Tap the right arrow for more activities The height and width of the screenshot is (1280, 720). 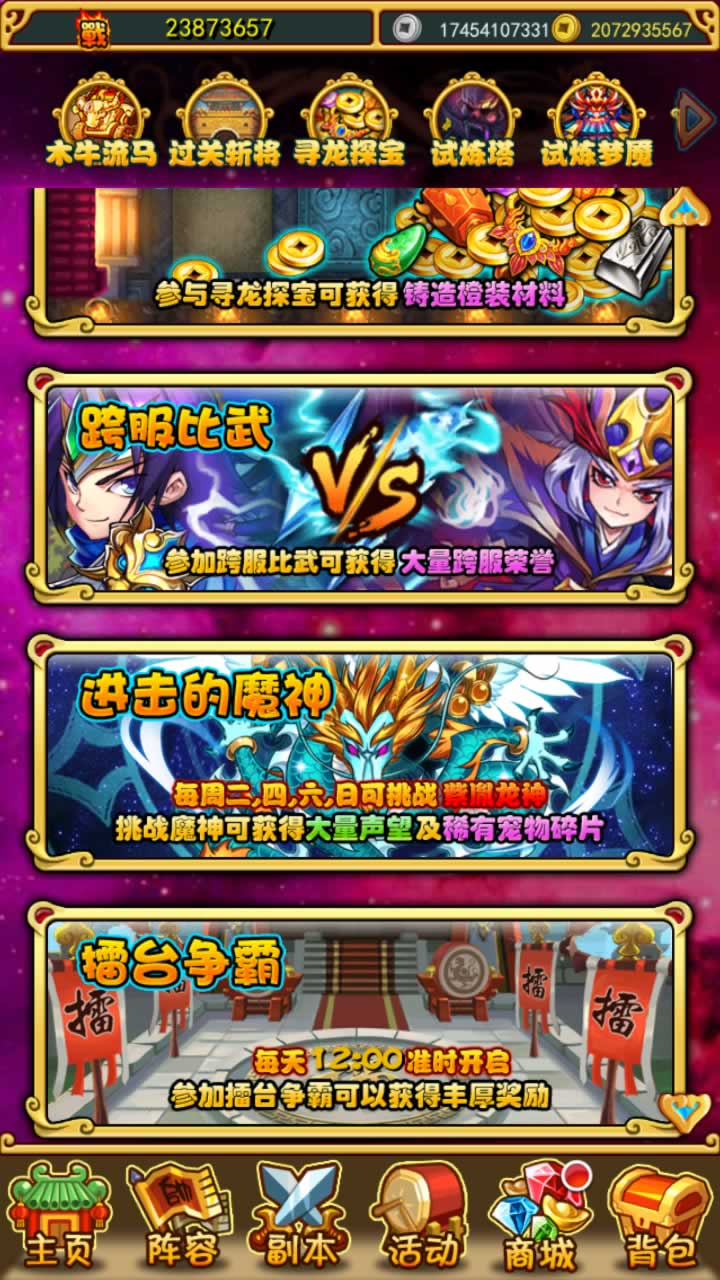coord(693,120)
